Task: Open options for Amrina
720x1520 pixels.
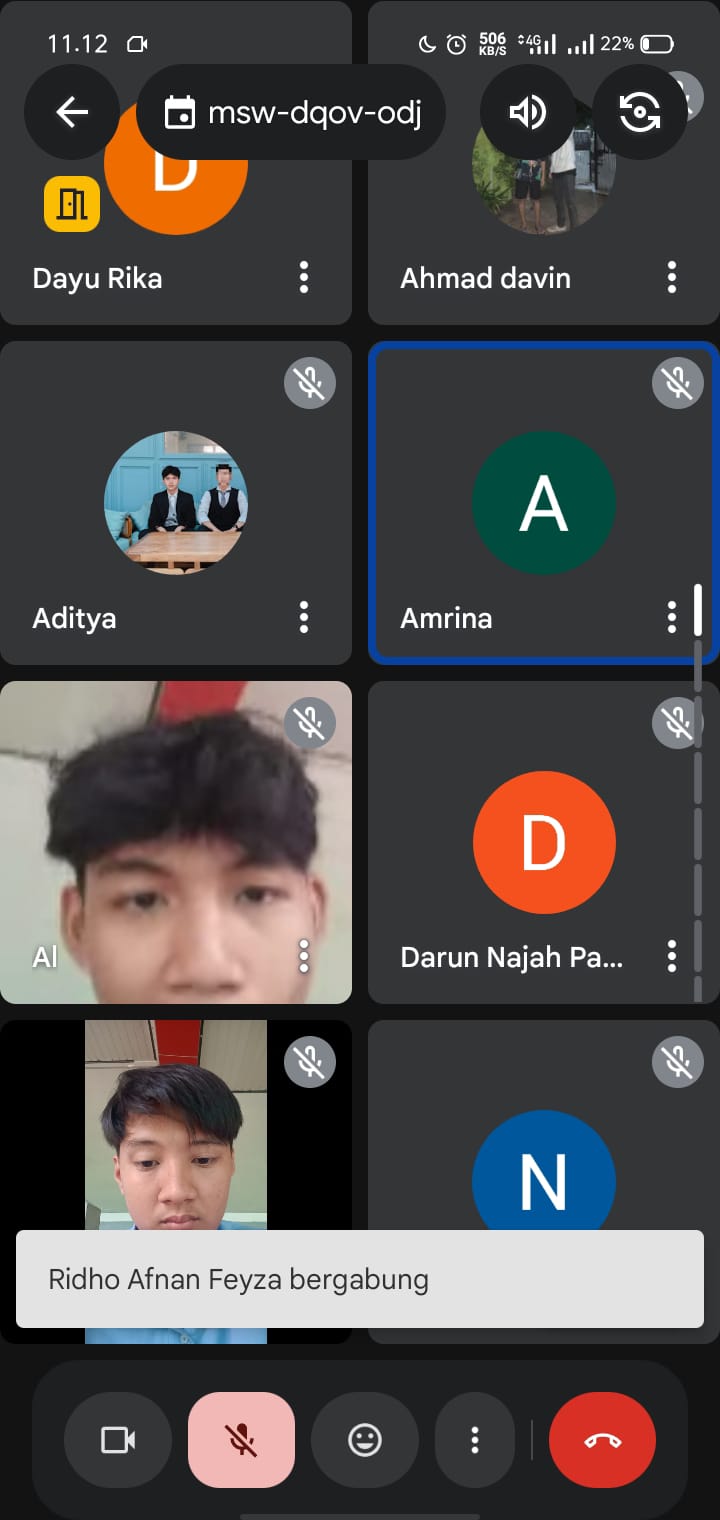Action: tap(672, 617)
